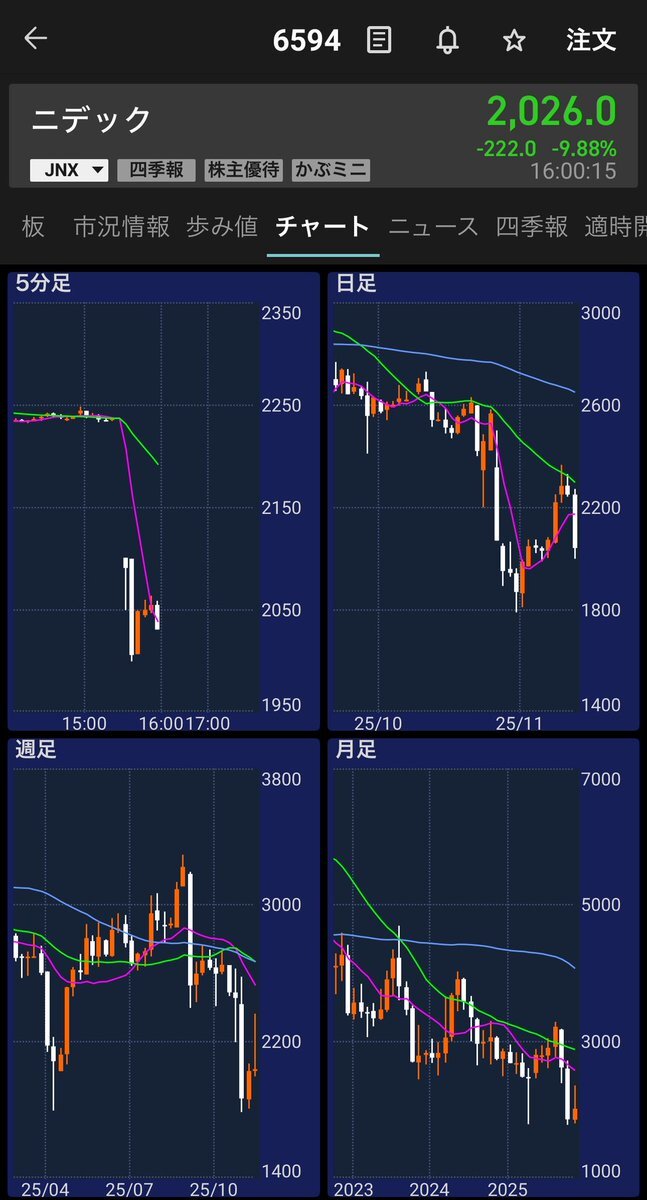Image resolution: width=647 pixels, height=1200 pixels.
Task: Open the 日足 daily chart
Action: pyautogui.click(x=483, y=500)
